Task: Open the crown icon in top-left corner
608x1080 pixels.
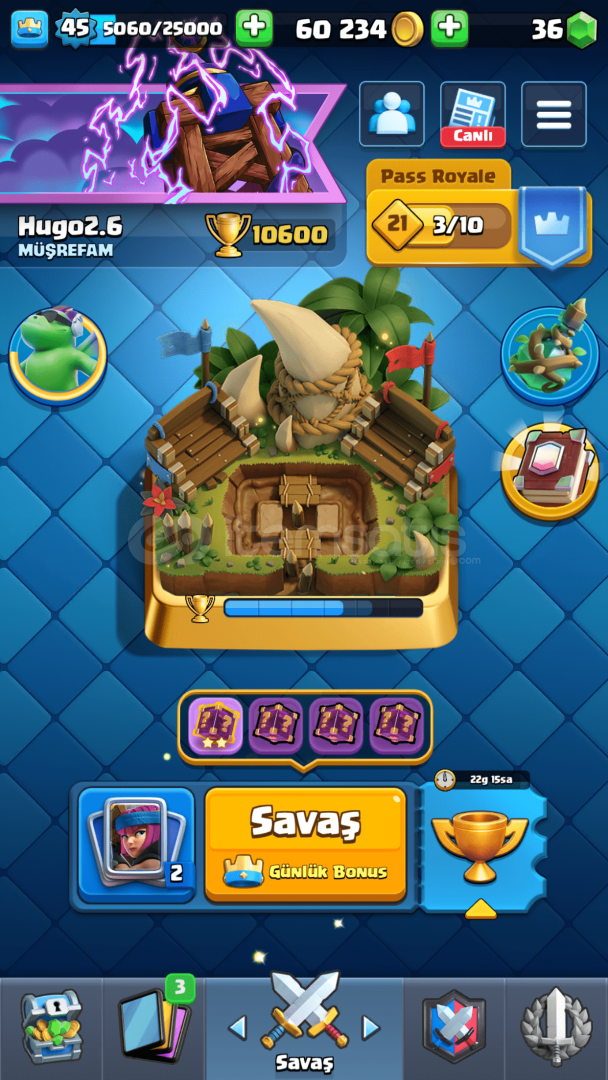Action: 30,29
